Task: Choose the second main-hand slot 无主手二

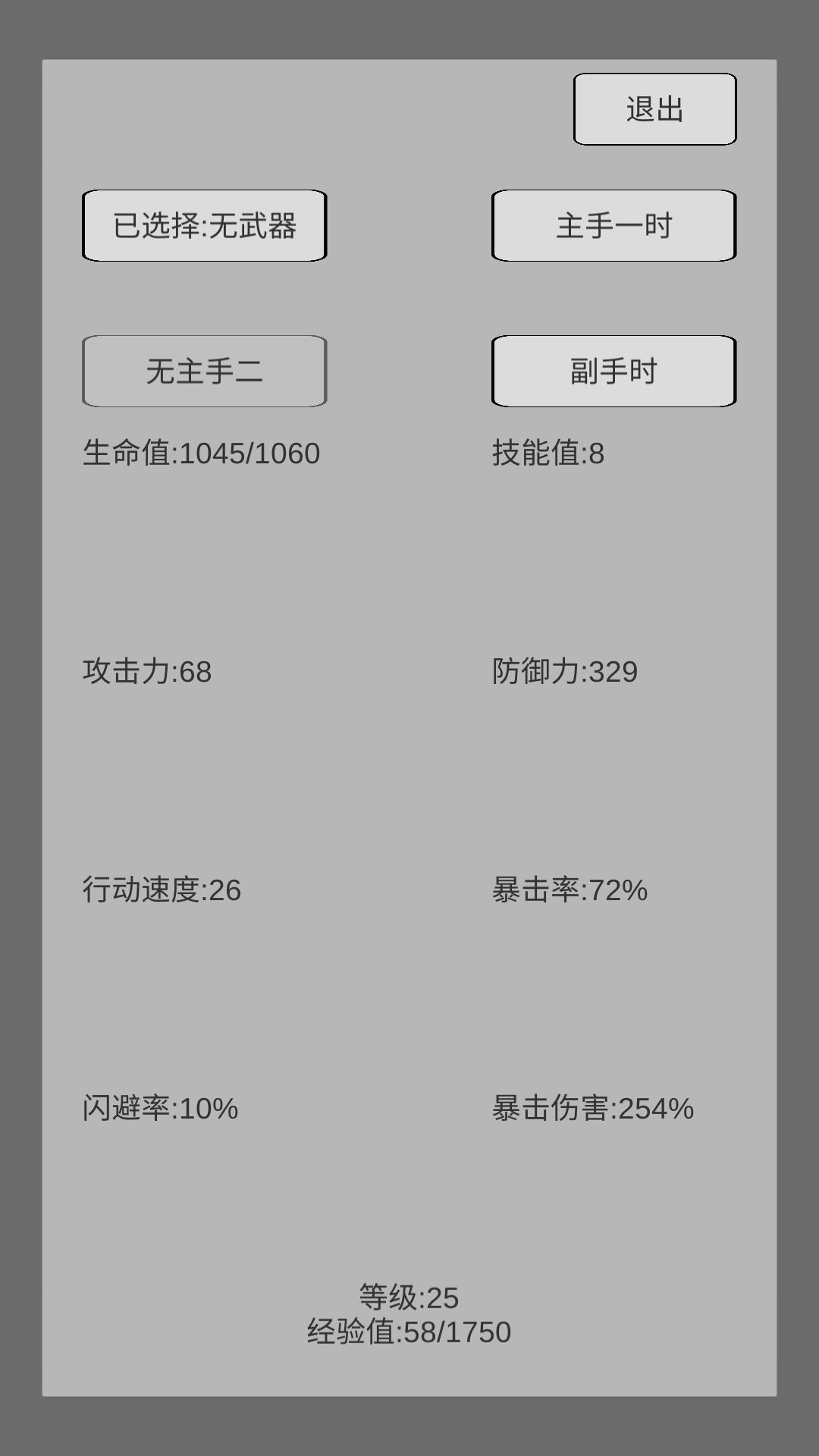Action: [x=203, y=370]
